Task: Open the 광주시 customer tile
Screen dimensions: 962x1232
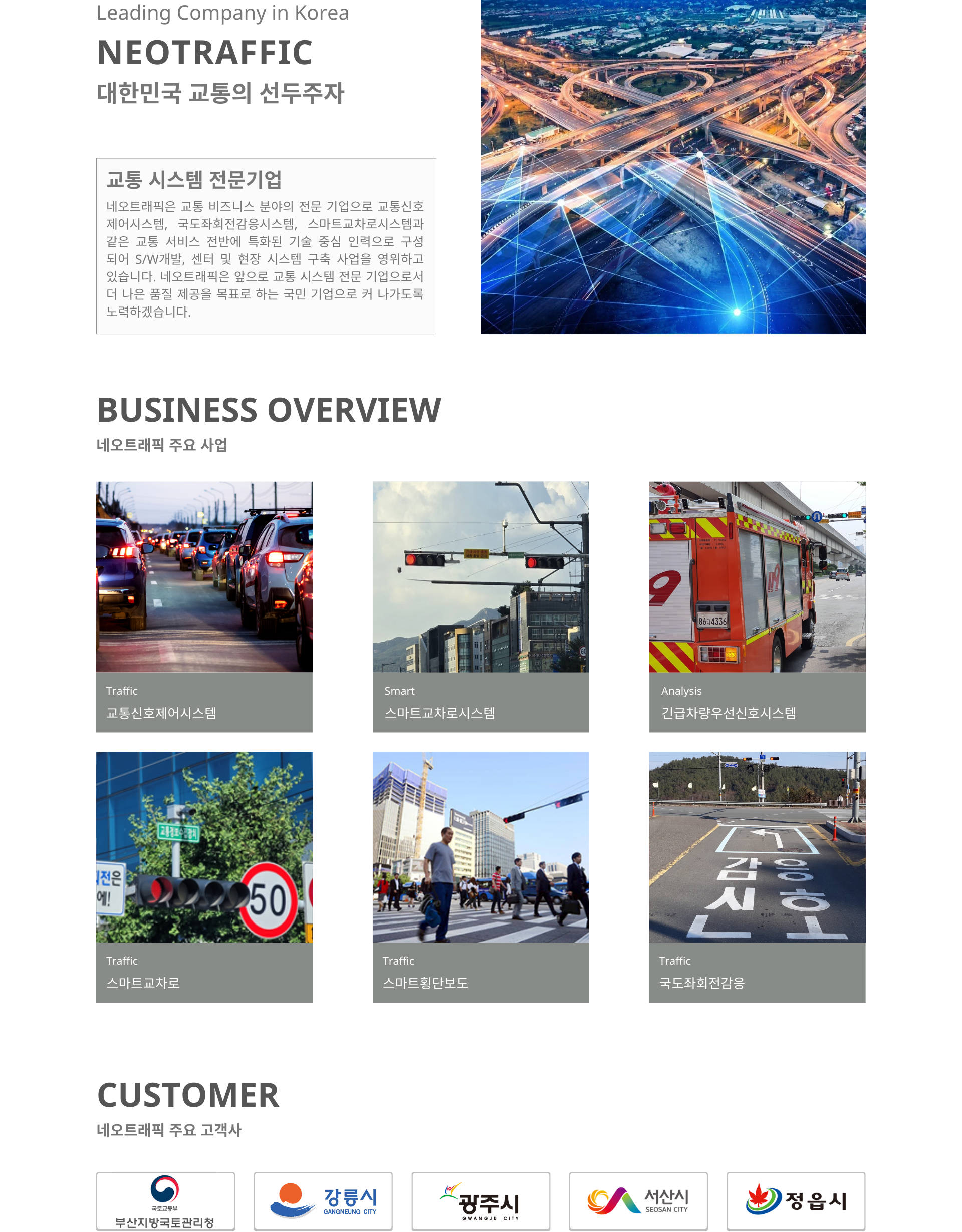Action: click(480, 1201)
